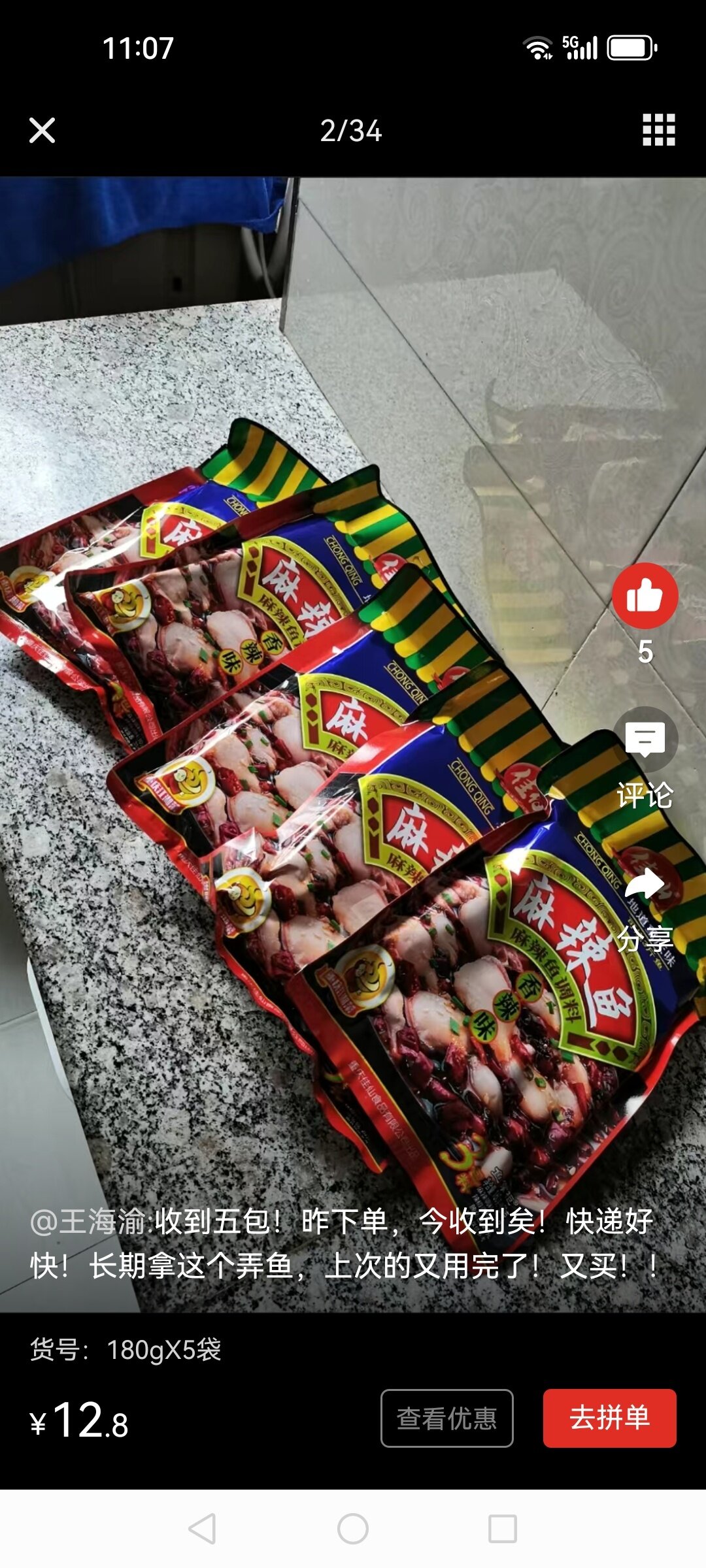
Task: Tap 去拼单 to join group buy
Action: (x=609, y=1418)
